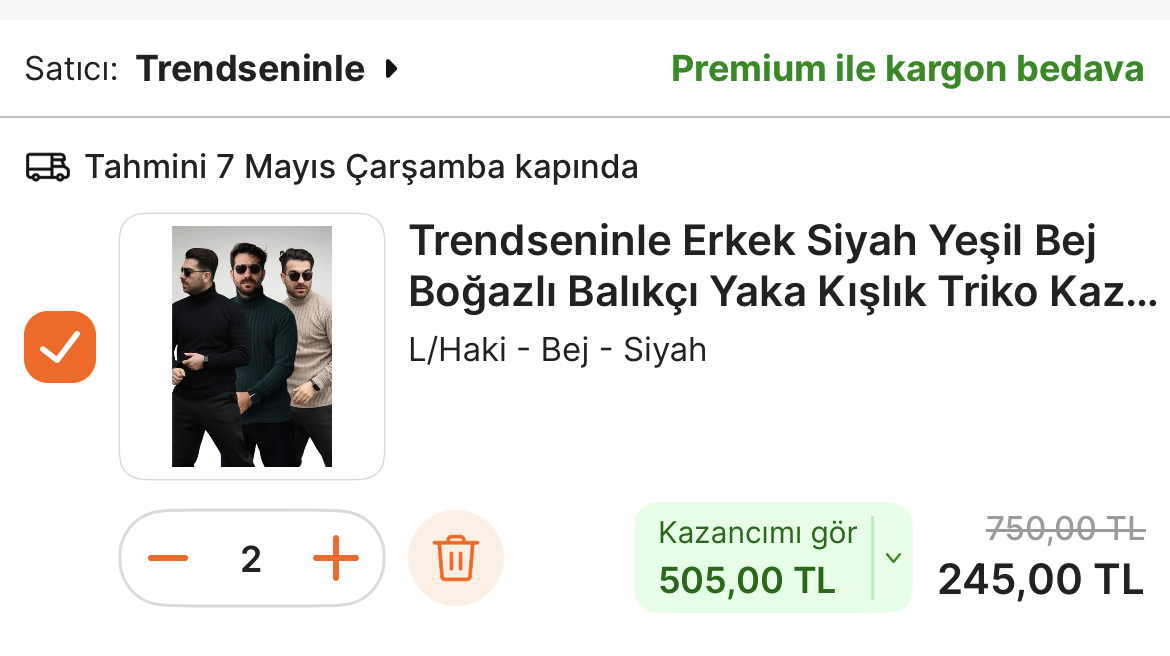Image resolution: width=1170 pixels, height=656 pixels.
Task: Uncheck the Trendseninle sweater cart item
Action: tap(60, 347)
